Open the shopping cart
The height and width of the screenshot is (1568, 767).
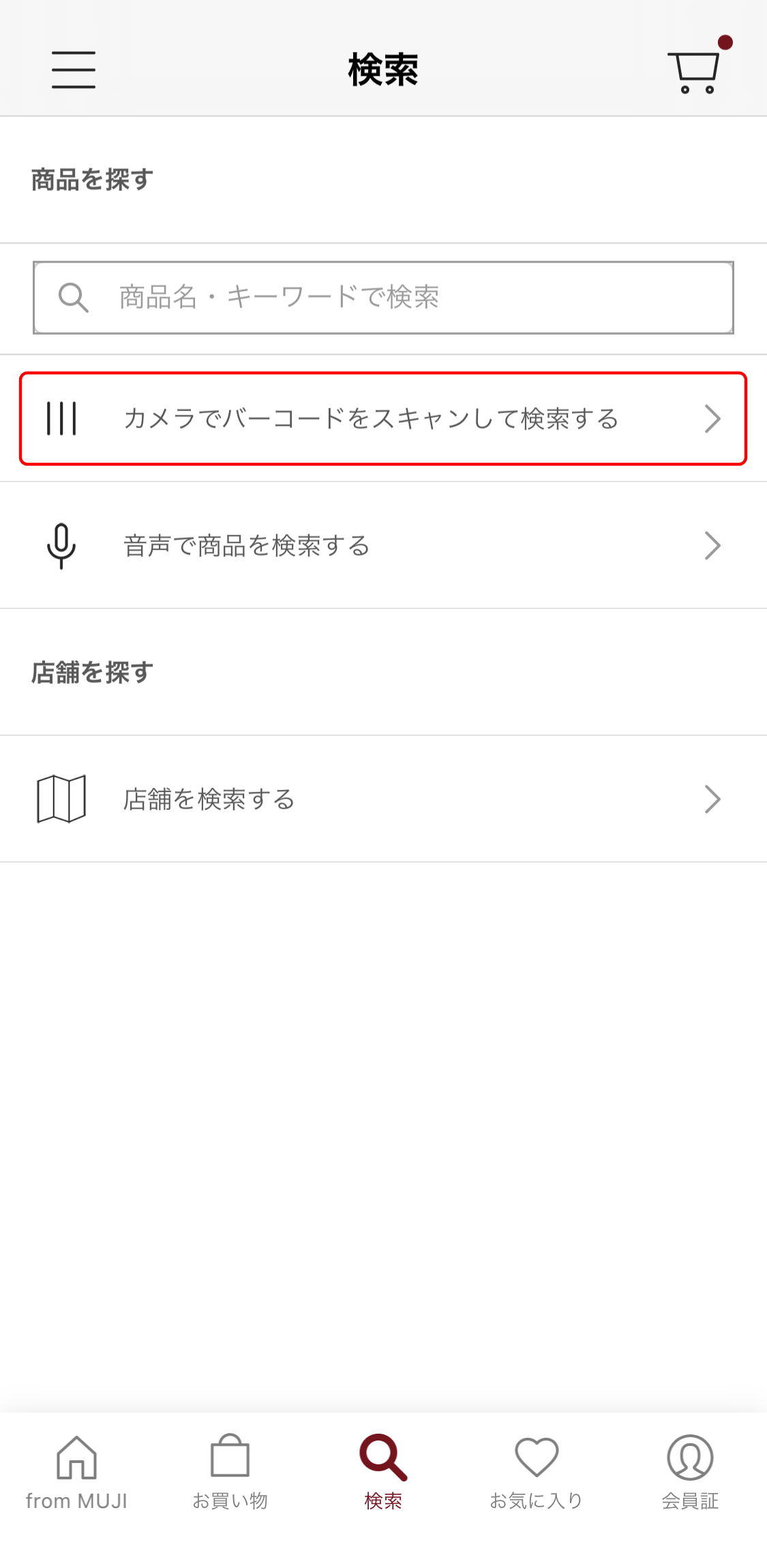tap(694, 71)
